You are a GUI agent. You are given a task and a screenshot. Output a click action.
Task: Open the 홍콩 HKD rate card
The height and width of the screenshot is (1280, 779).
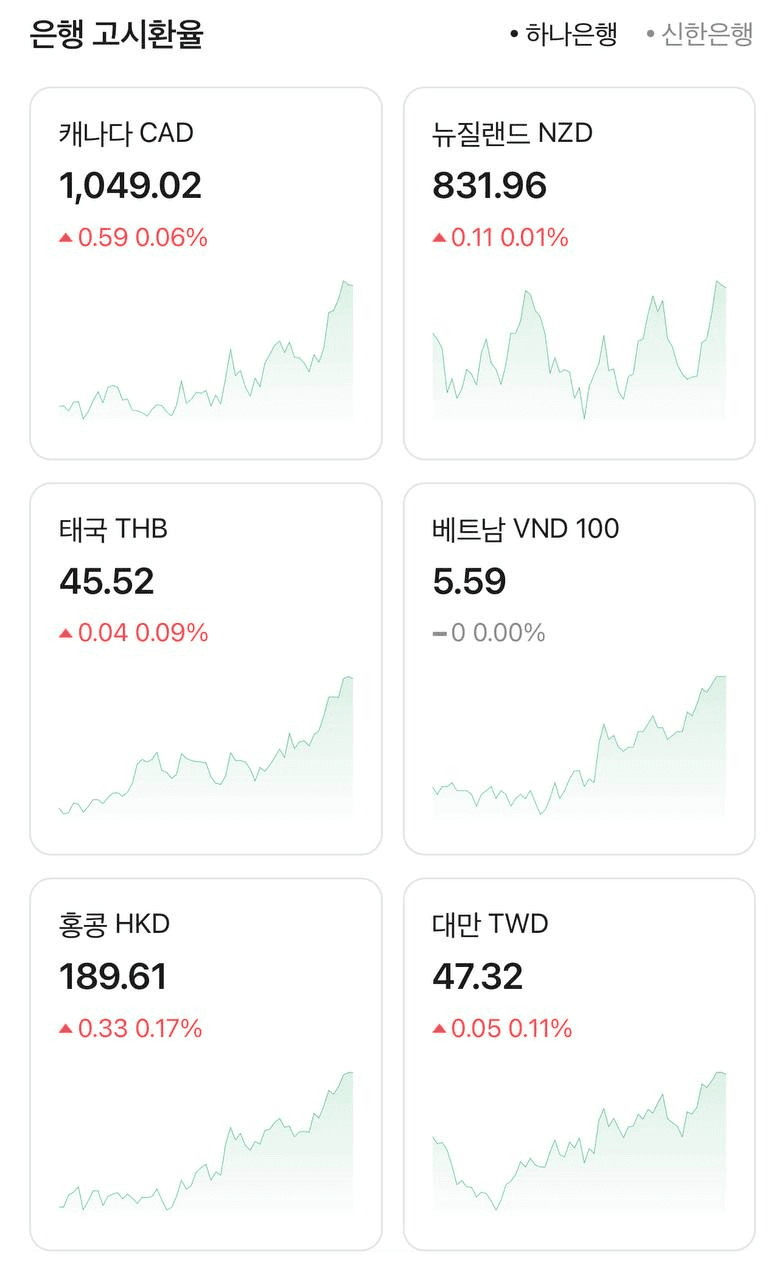point(206,1064)
